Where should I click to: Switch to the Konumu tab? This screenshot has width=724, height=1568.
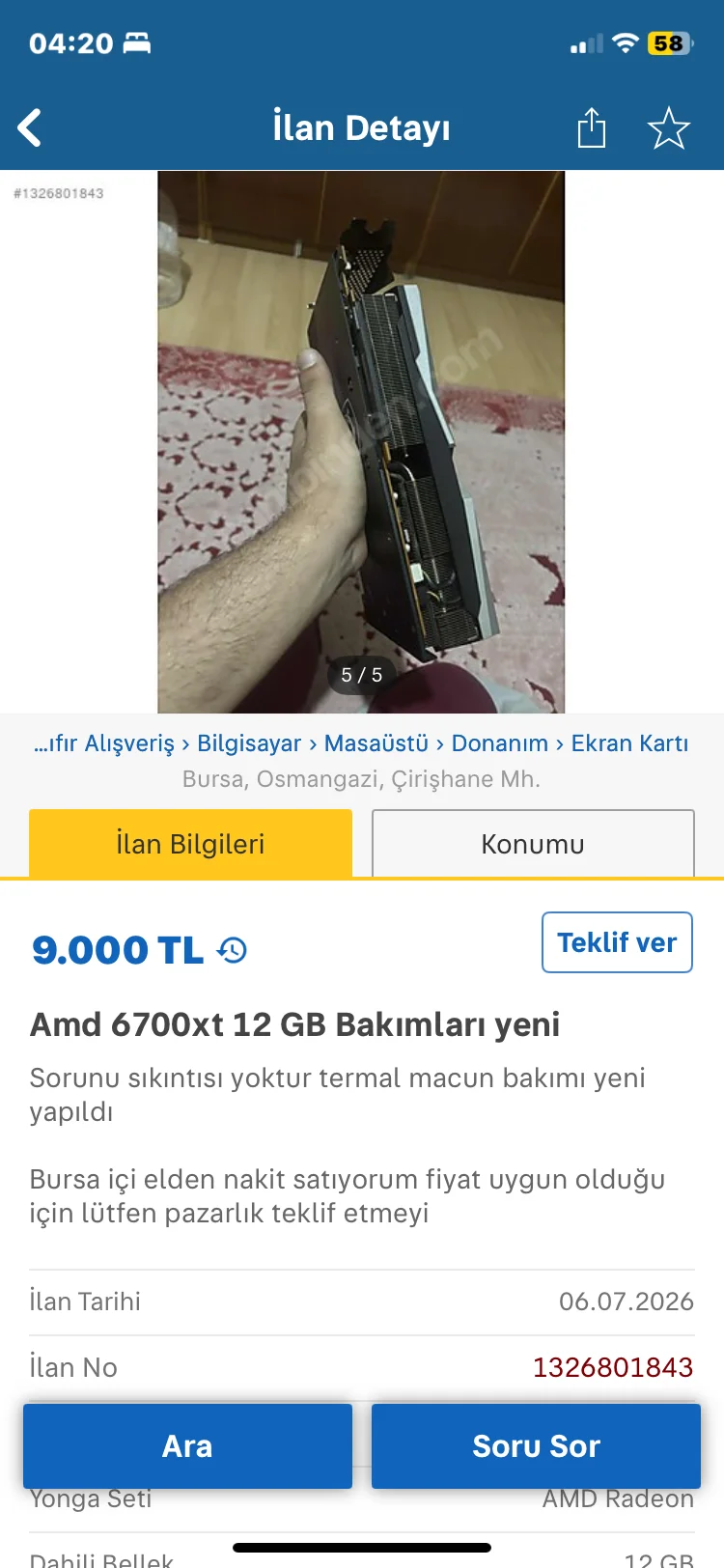click(533, 844)
